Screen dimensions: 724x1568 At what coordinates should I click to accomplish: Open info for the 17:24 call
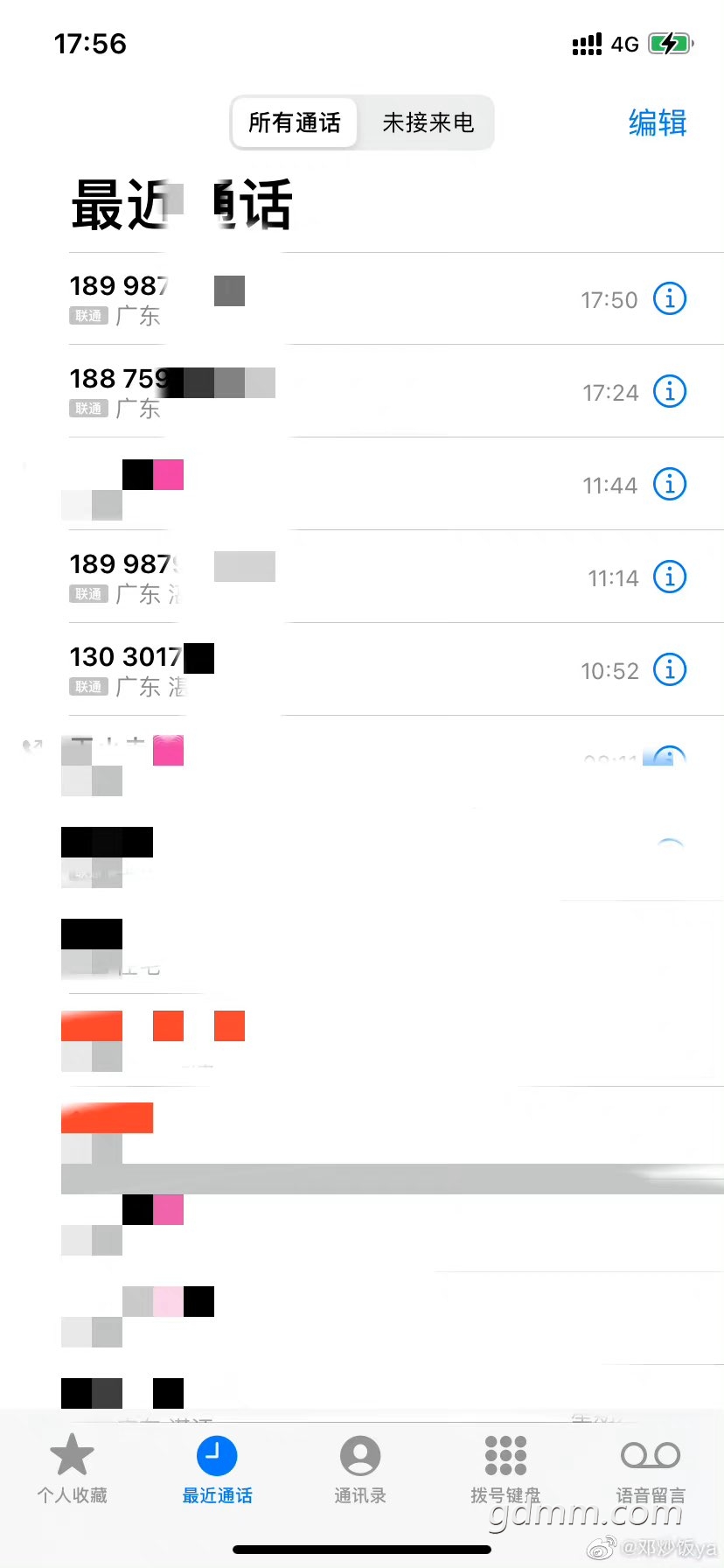(x=670, y=391)
